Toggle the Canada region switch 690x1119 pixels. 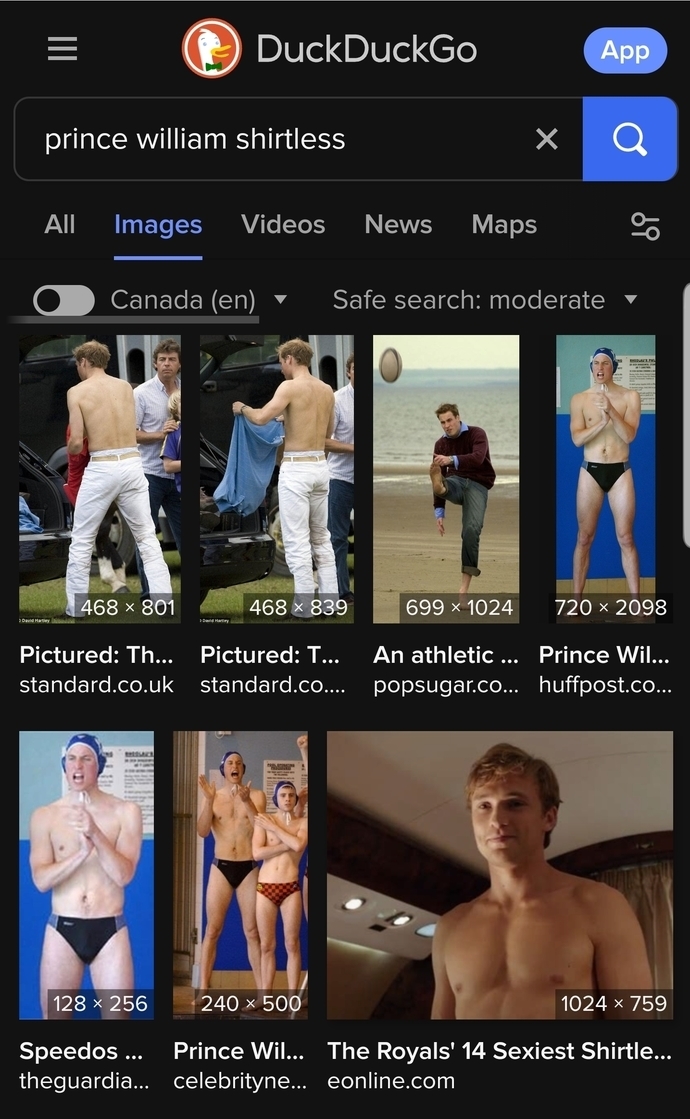pos(64,300)
